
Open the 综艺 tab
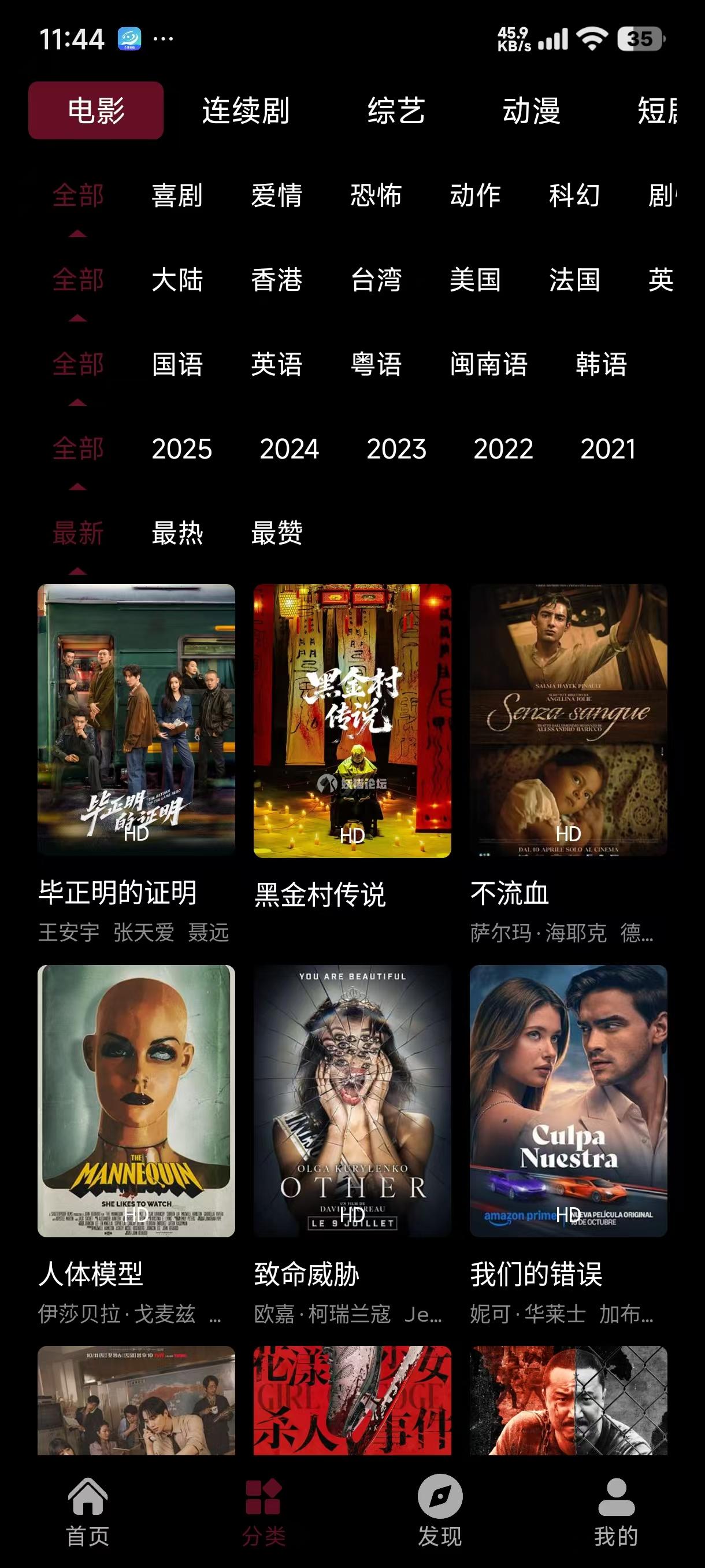(x=396, y=111)
